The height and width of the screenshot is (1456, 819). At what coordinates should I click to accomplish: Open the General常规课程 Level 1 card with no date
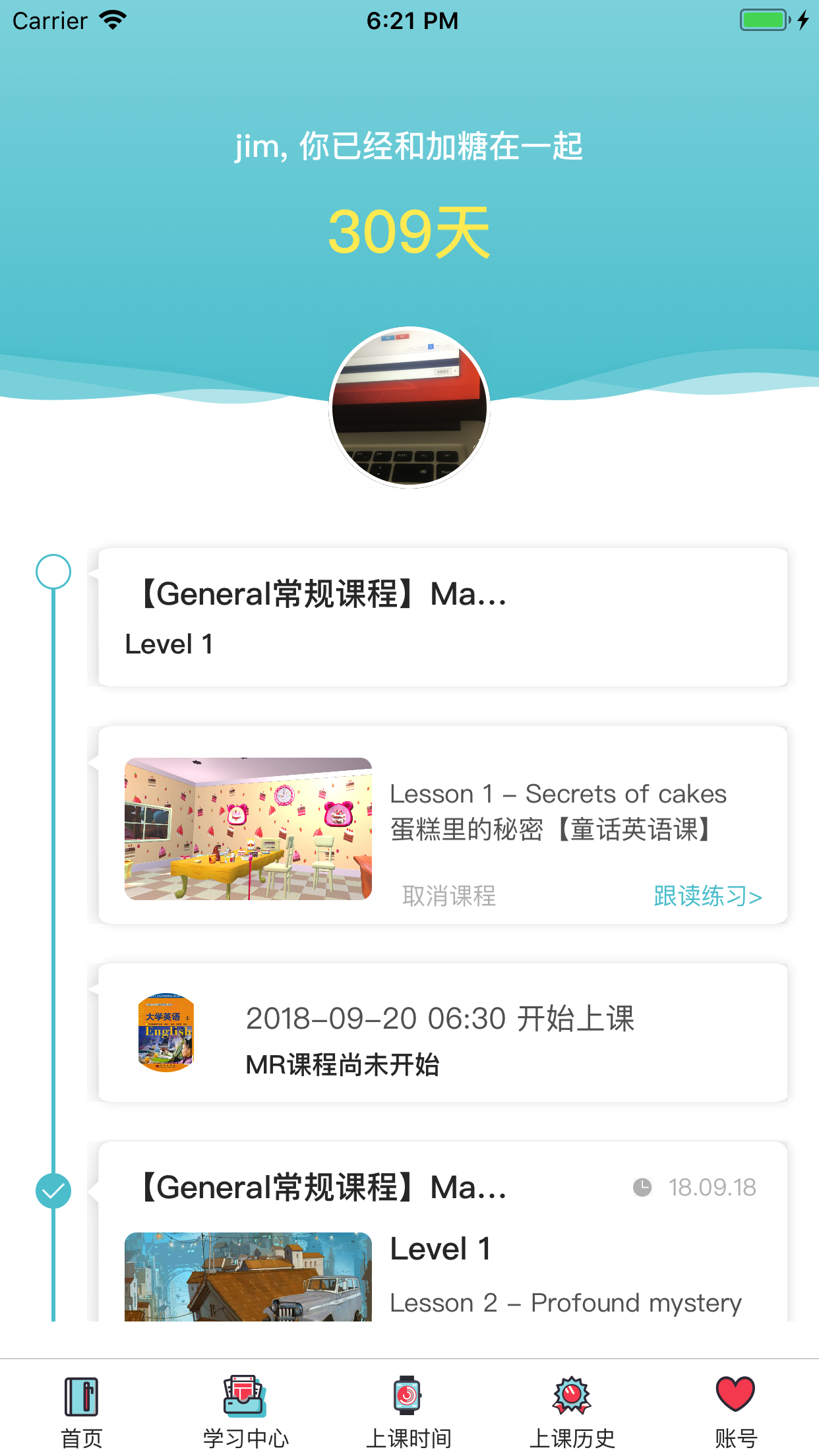[x=442, y=618]
